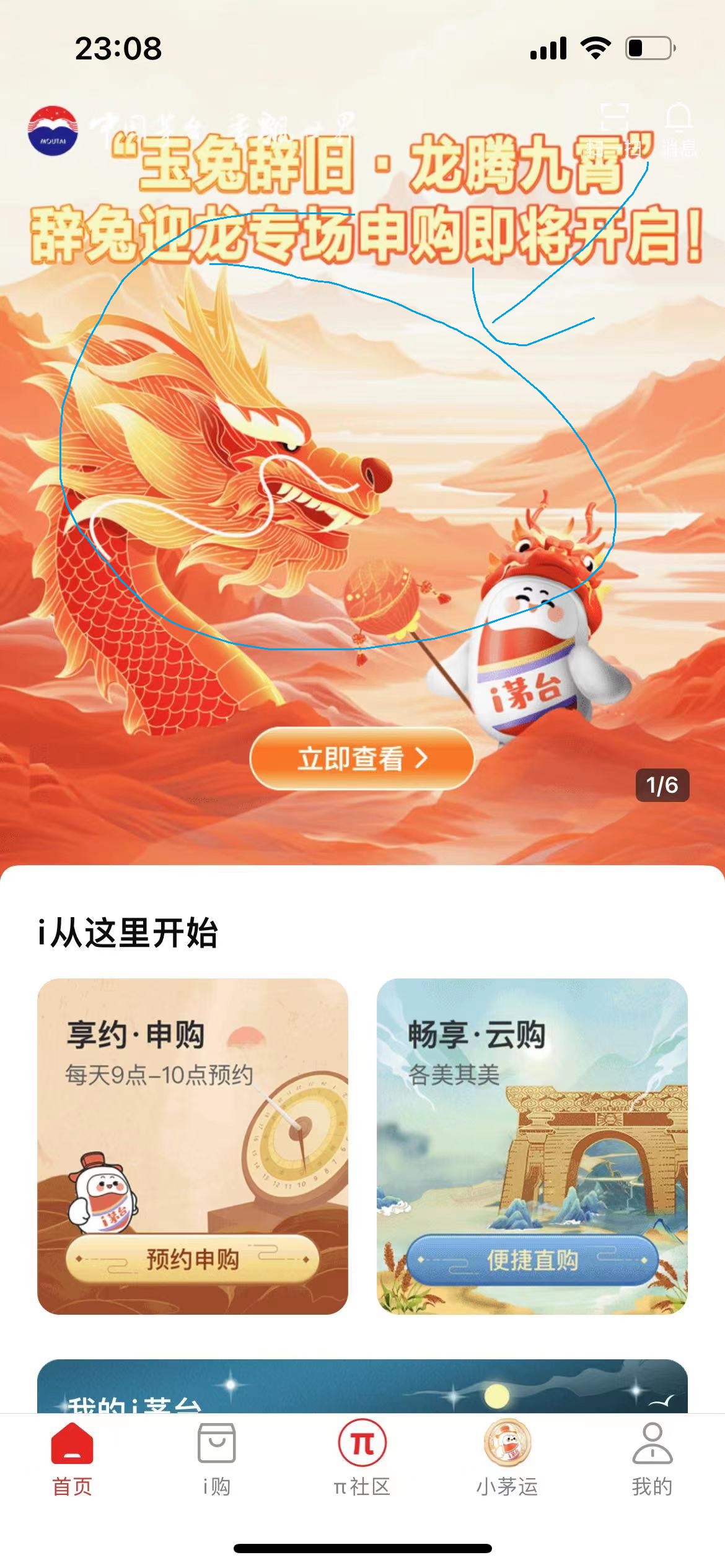Tap the 立即查看 banner button

(x=362, y=759)
